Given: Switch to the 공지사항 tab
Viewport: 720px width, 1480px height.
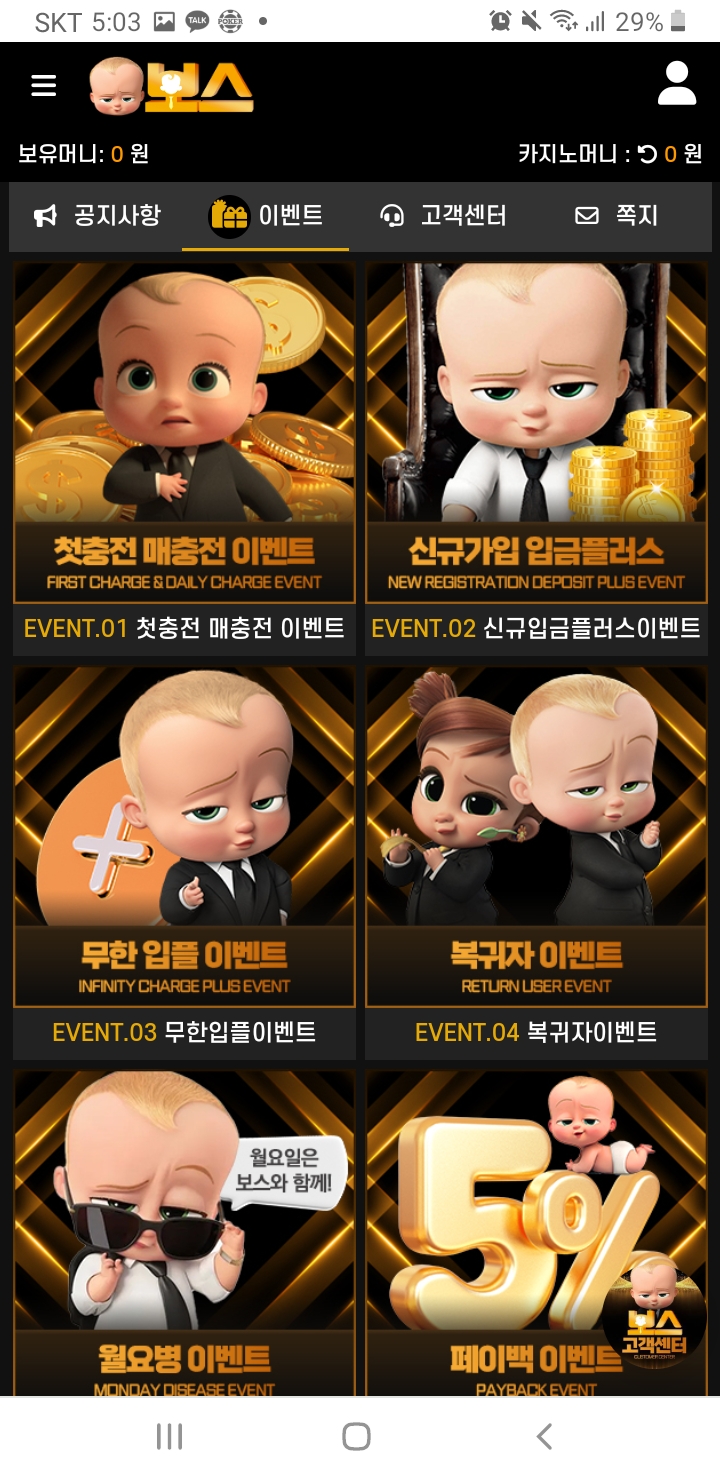Looking at the screenshot, I should (x=97, y=215).
